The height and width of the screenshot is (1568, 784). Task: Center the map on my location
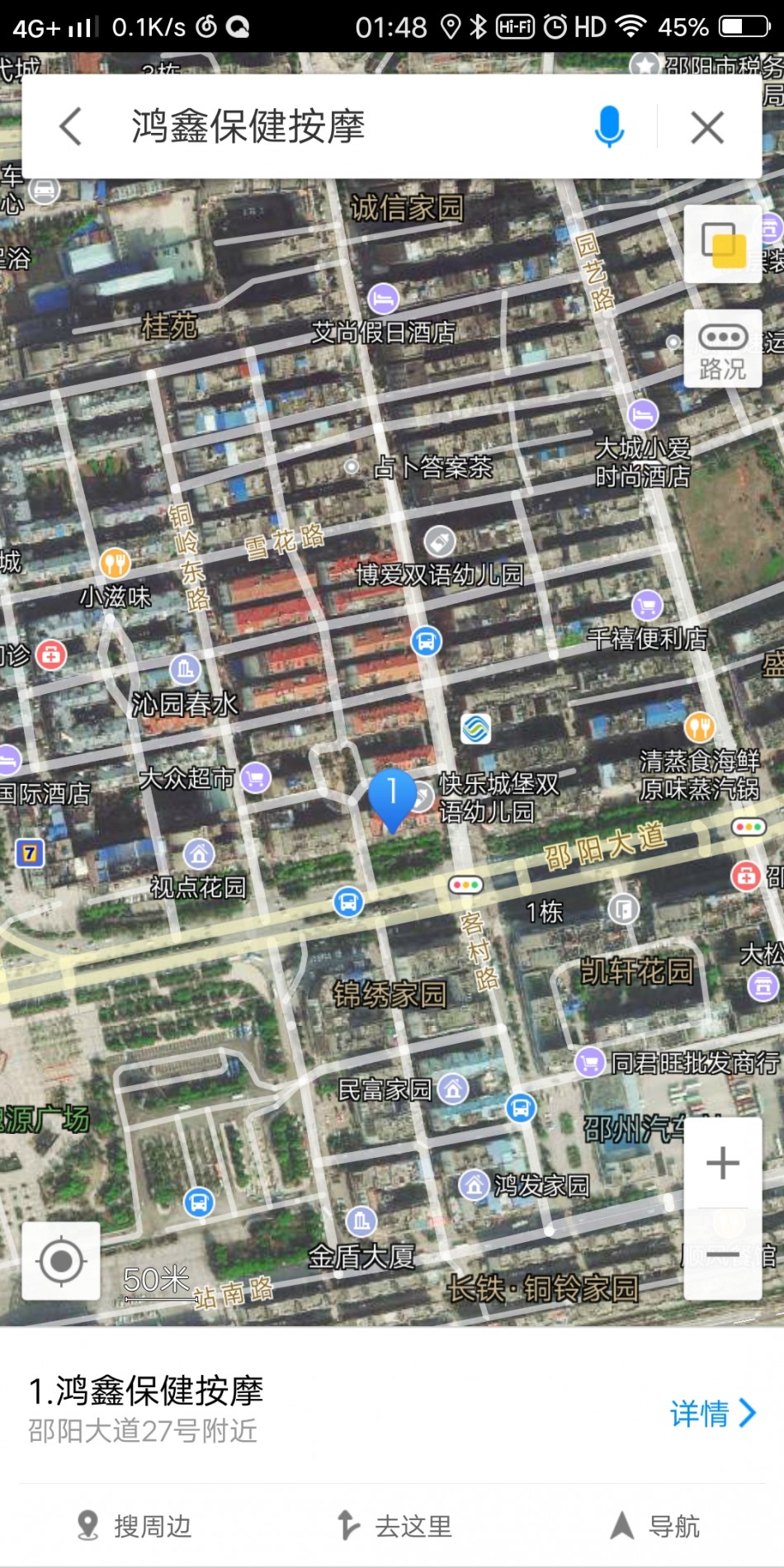[x=61, y=1261]
